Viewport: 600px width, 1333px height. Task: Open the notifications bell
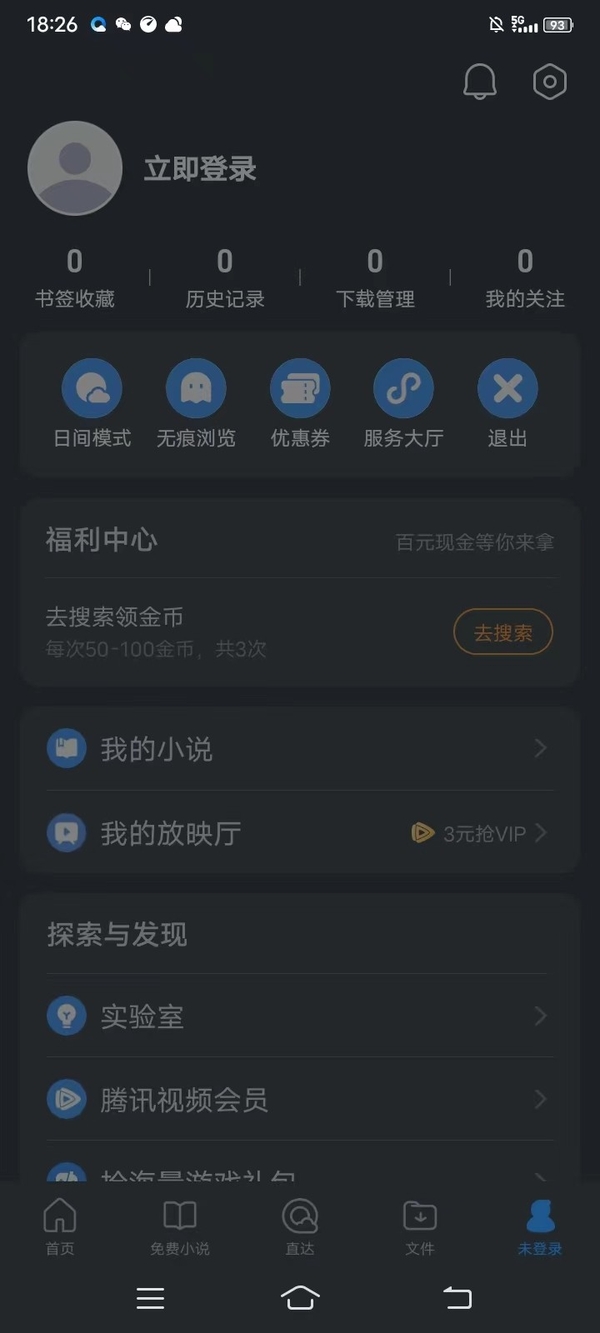[480, 82]
